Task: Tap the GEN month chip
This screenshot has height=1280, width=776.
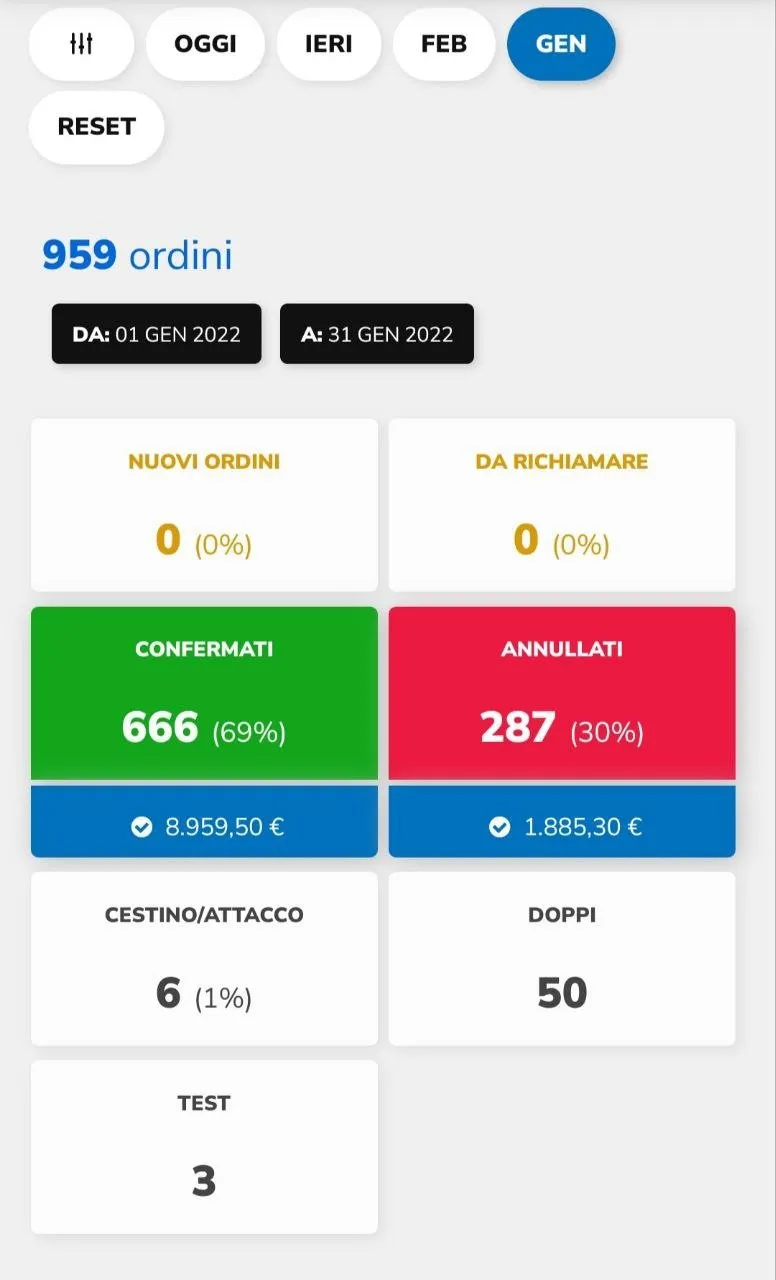Action: [561, 44]
